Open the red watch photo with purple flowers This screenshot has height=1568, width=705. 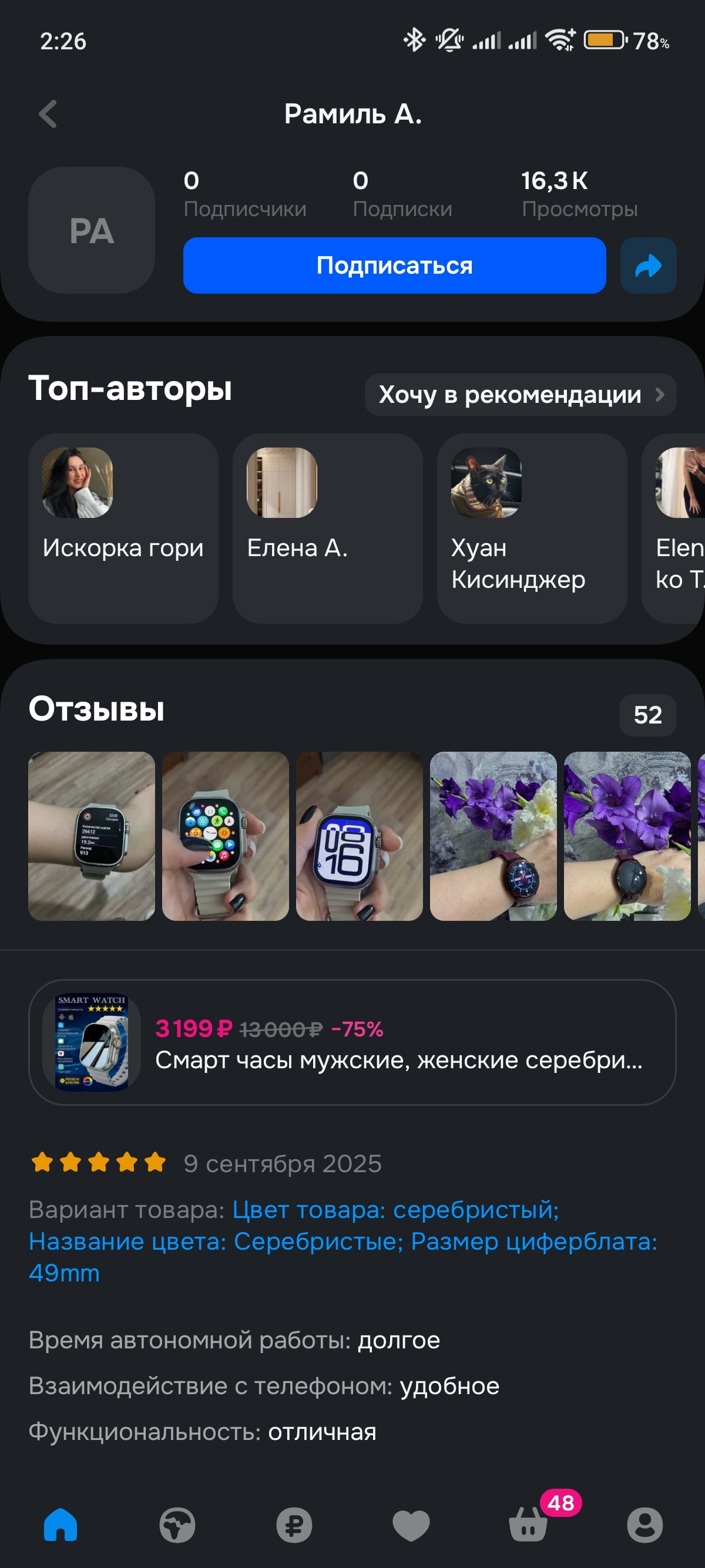493,836
